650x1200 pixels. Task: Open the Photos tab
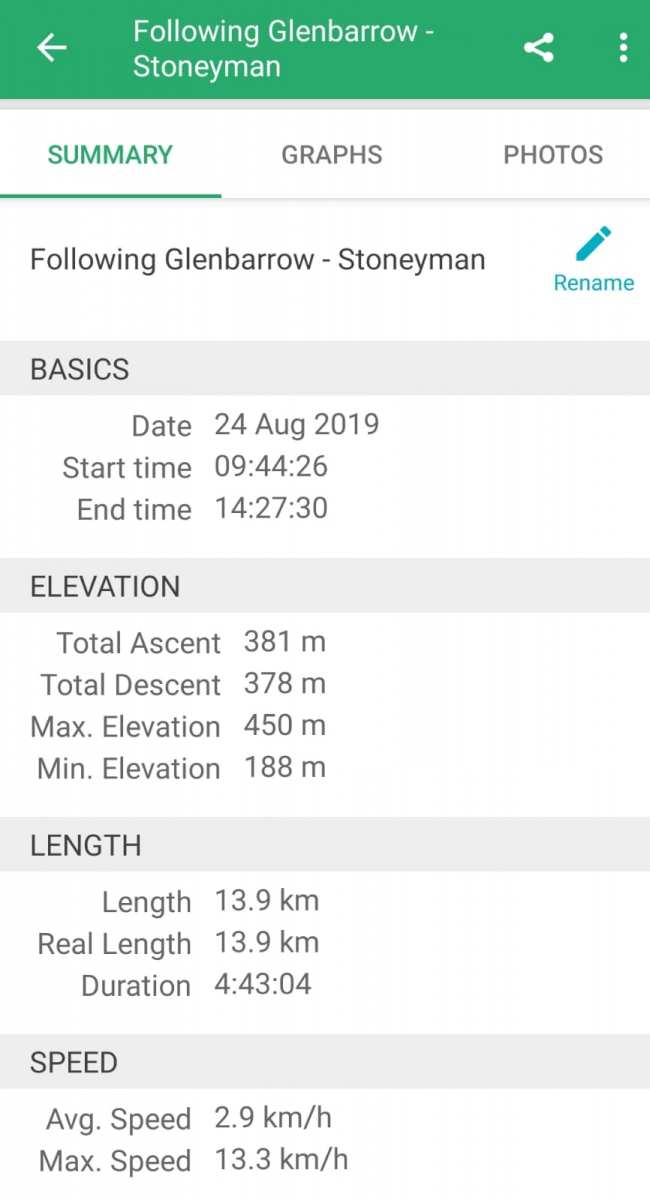pos(553,155)
